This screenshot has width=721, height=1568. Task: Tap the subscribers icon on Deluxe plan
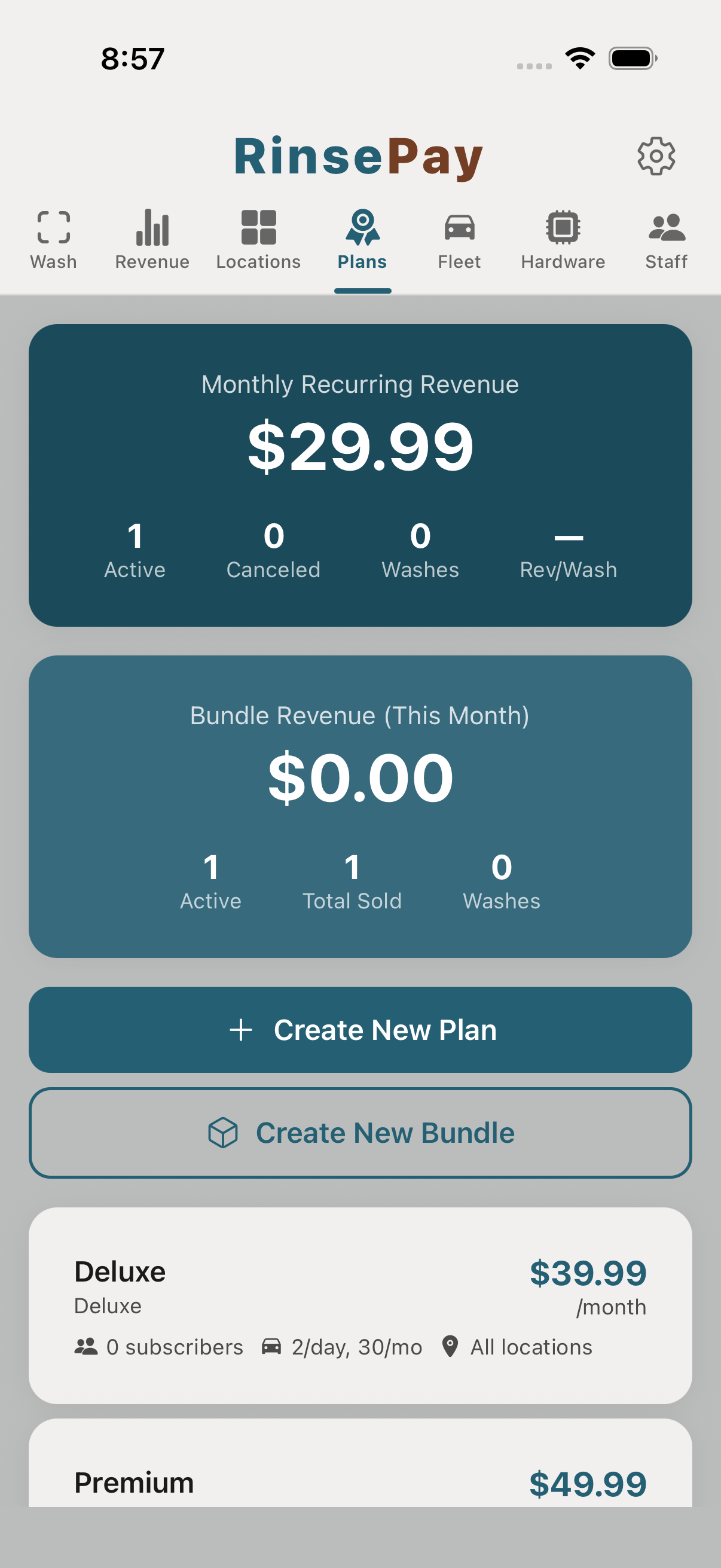[x=87, y=1347]
